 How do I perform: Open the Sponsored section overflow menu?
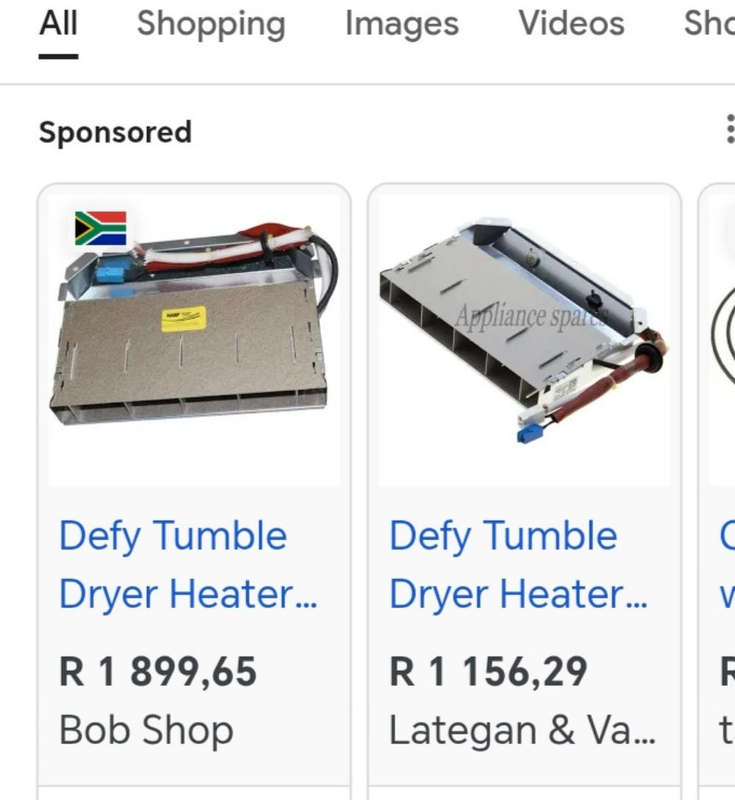click(729, 130)
